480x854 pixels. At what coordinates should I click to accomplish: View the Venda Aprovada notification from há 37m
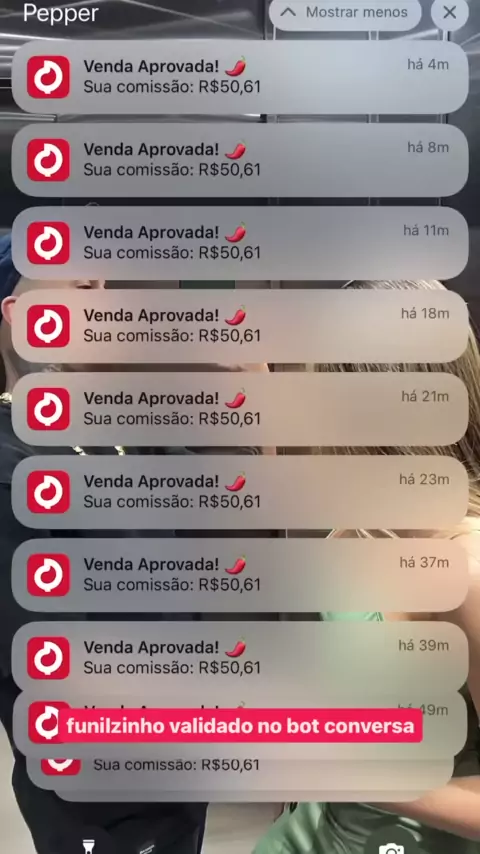click(240, 575)
